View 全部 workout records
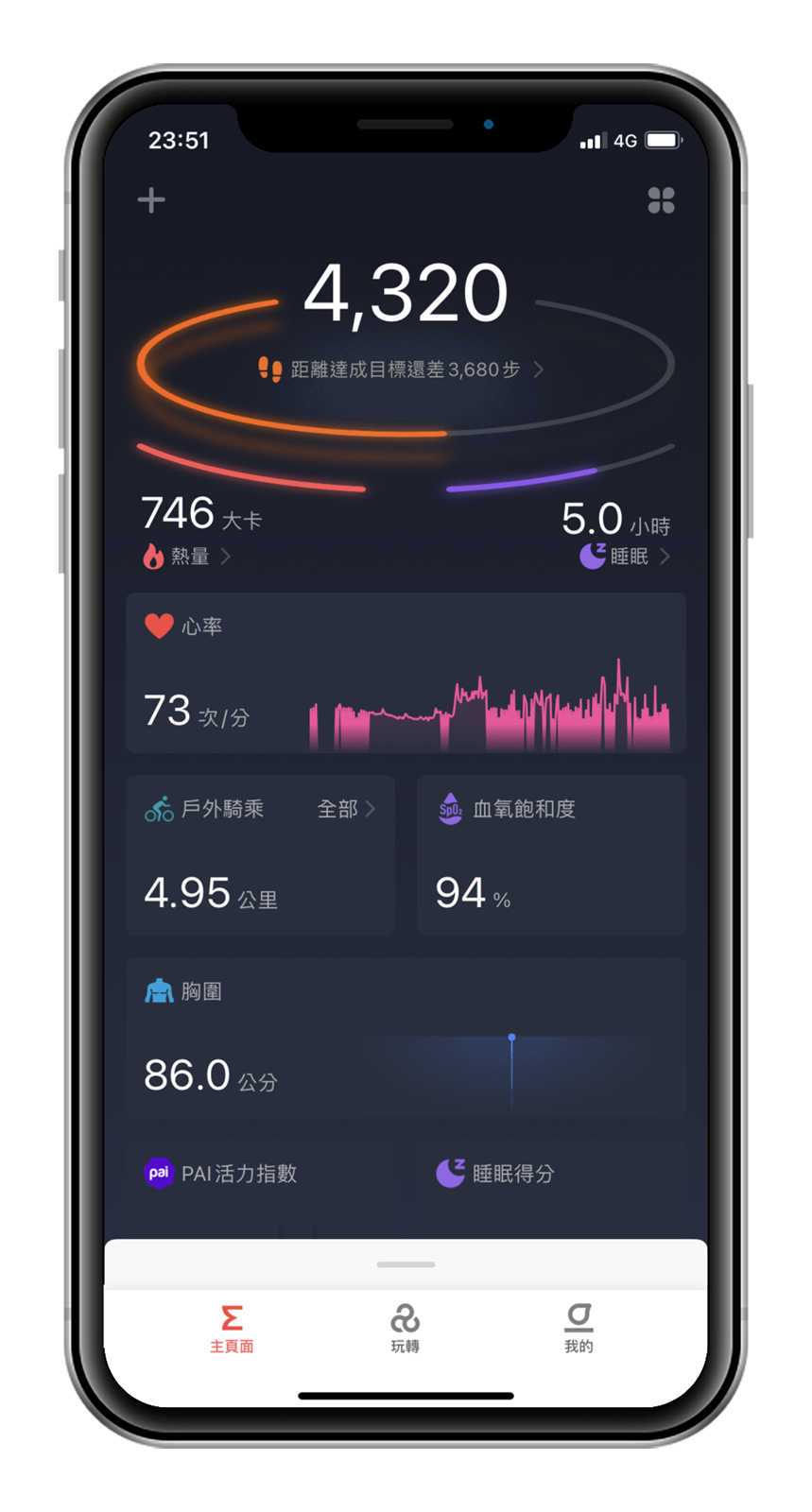Screen dimensions: 812x1512 (x=345, y=809)
